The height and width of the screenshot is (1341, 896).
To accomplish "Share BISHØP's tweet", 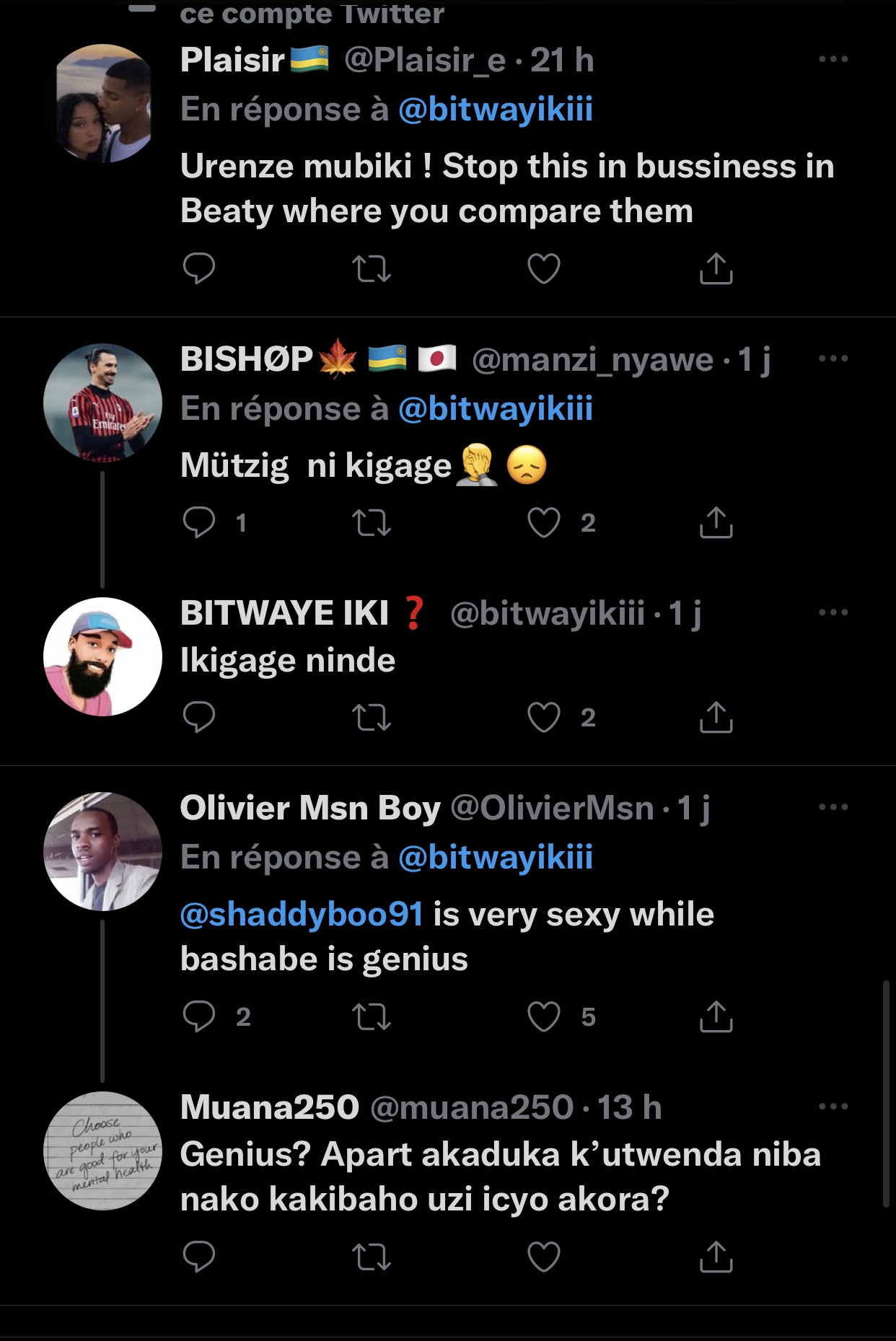I will pyautogui.click(x=716, y=522).
